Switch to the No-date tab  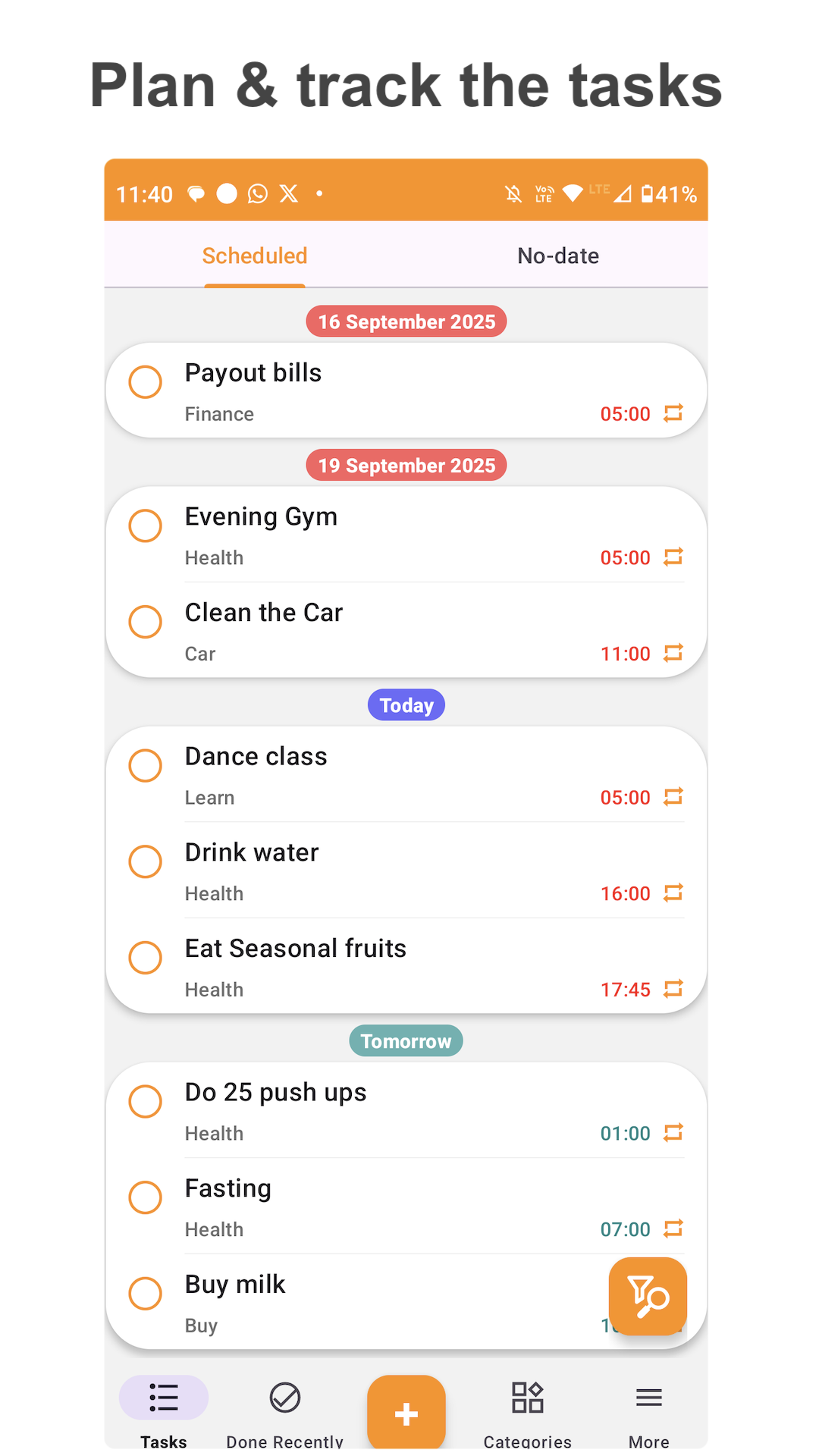tap(557, 256)
